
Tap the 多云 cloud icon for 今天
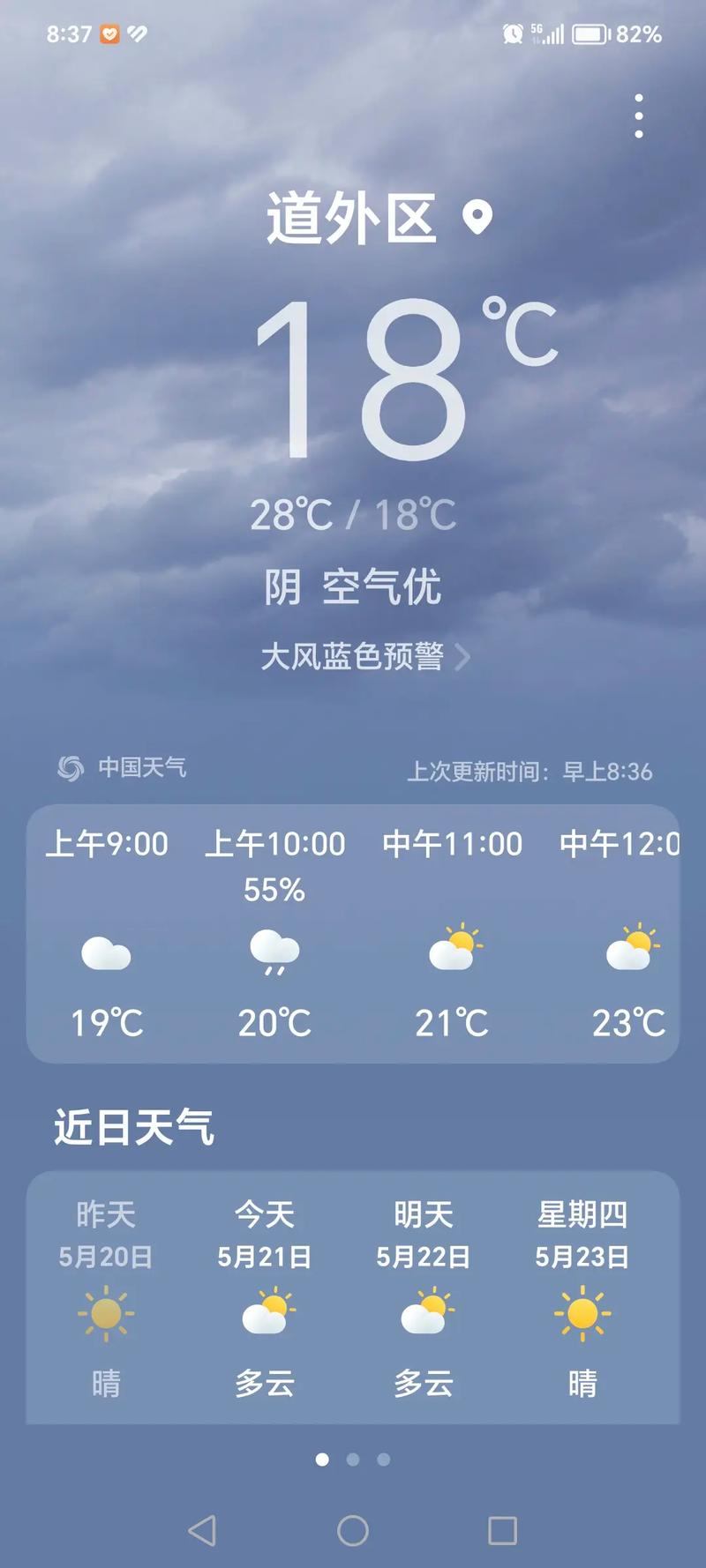[264, 1315]
